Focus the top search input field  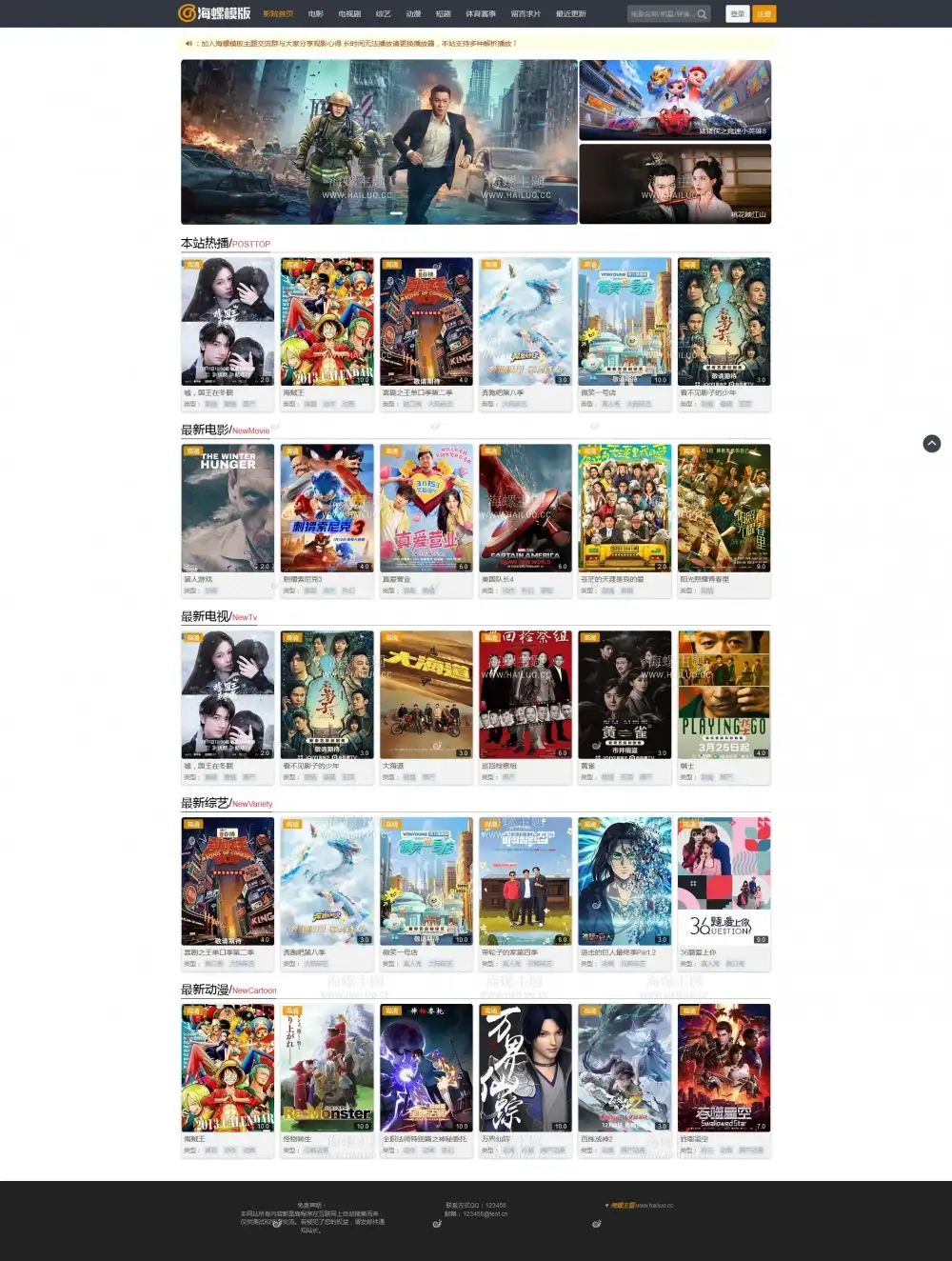click(661, 14)
